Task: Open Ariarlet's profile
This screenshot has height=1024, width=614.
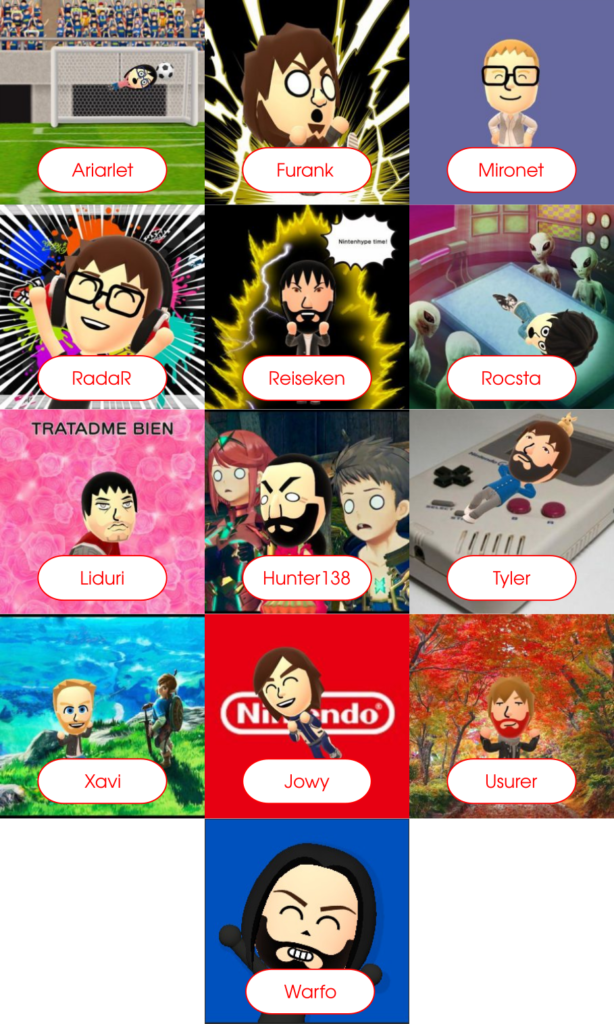Action: click(x=102, y=170)
